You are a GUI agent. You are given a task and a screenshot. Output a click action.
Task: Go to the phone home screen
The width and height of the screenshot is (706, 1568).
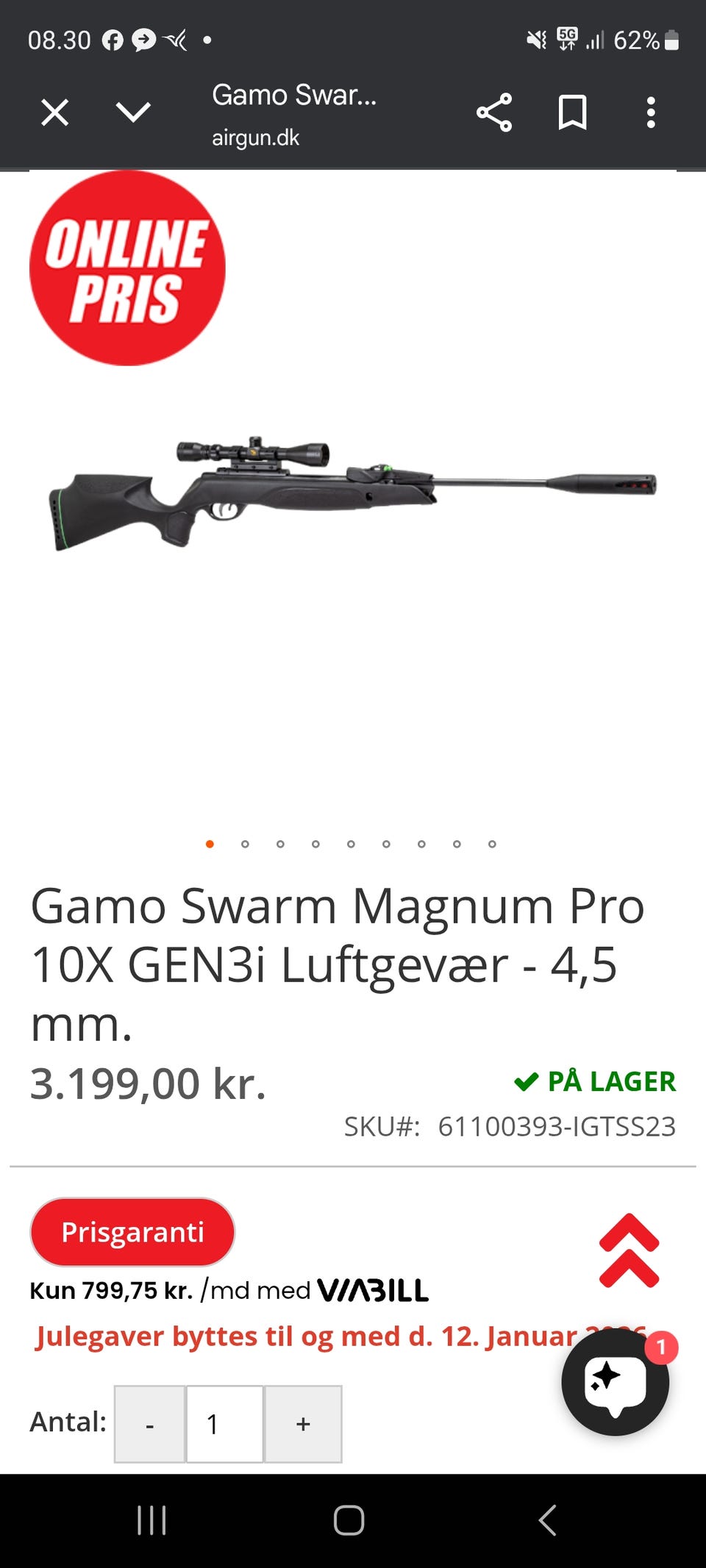349,1520
